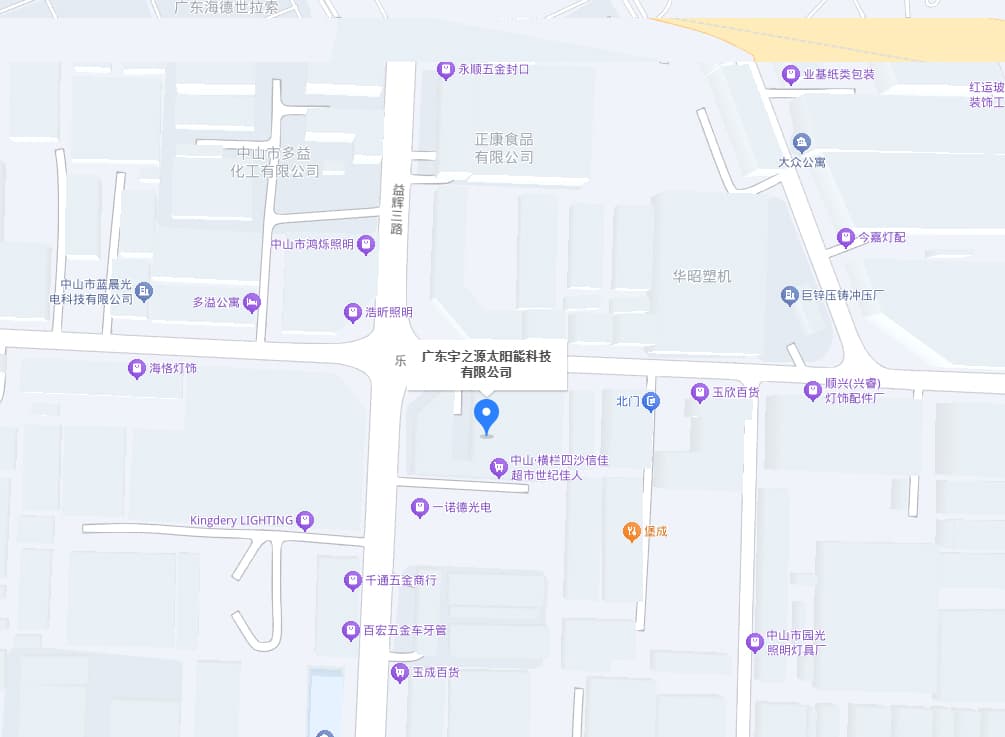This screenshot has height=737, width=1005.
Task: Select the 玉欣百货 store marker
Action: (700, 392)
